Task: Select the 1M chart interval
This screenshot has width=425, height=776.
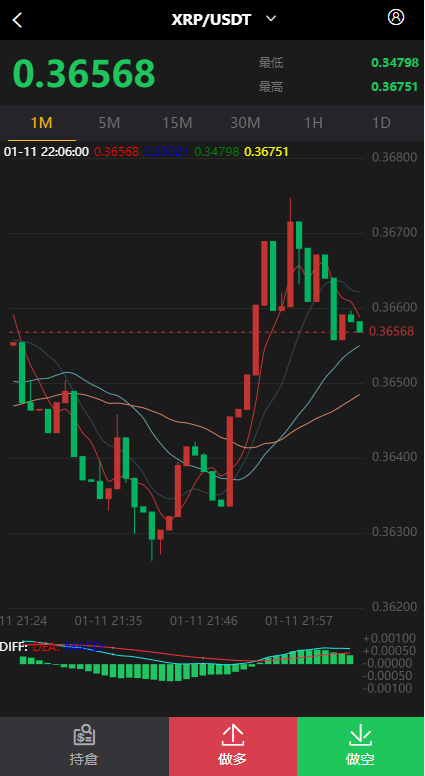Action: (x=42, y=123)
